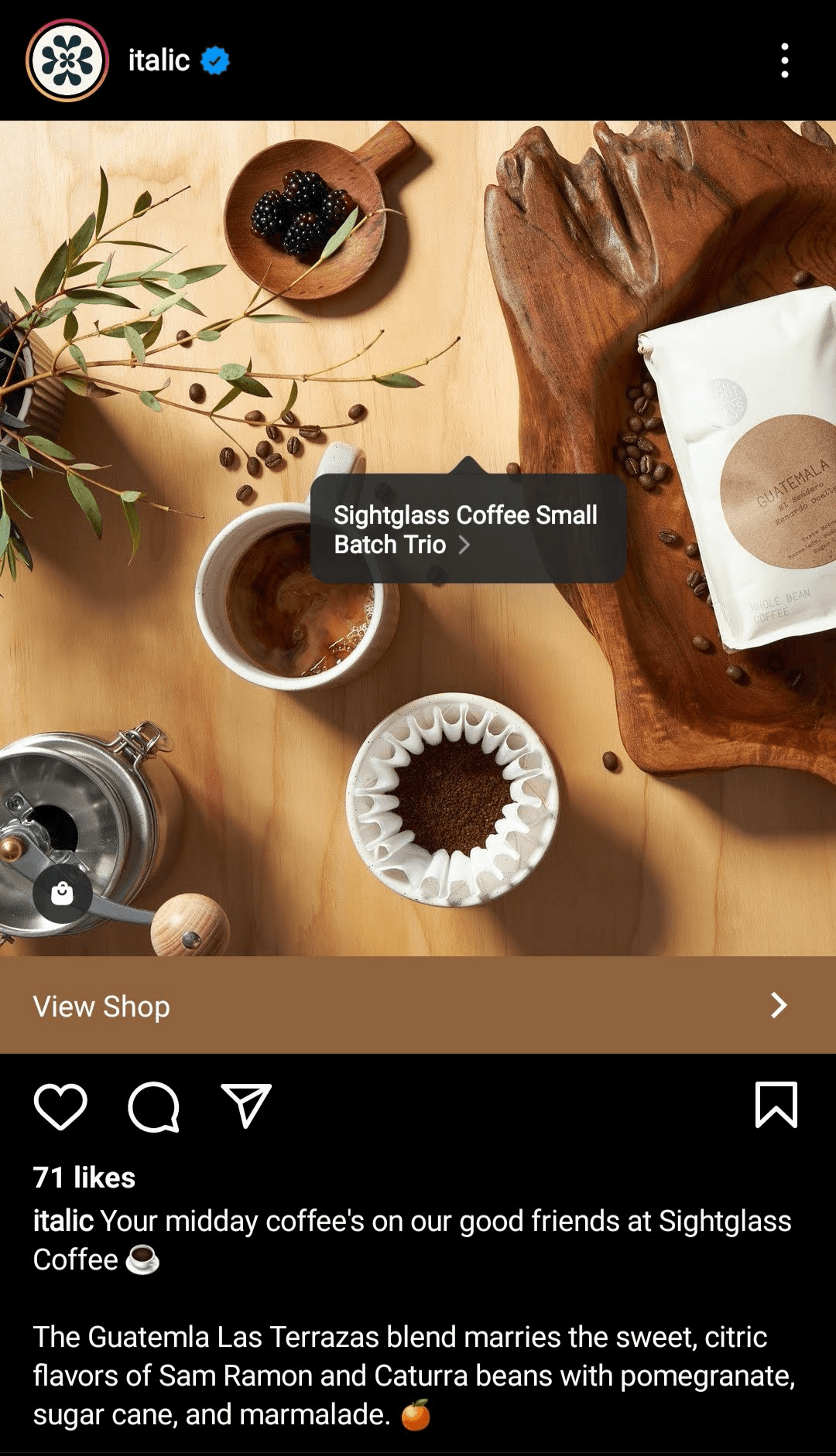Comment on this post
The image size is (836, 1456).
click(153, 1106)
